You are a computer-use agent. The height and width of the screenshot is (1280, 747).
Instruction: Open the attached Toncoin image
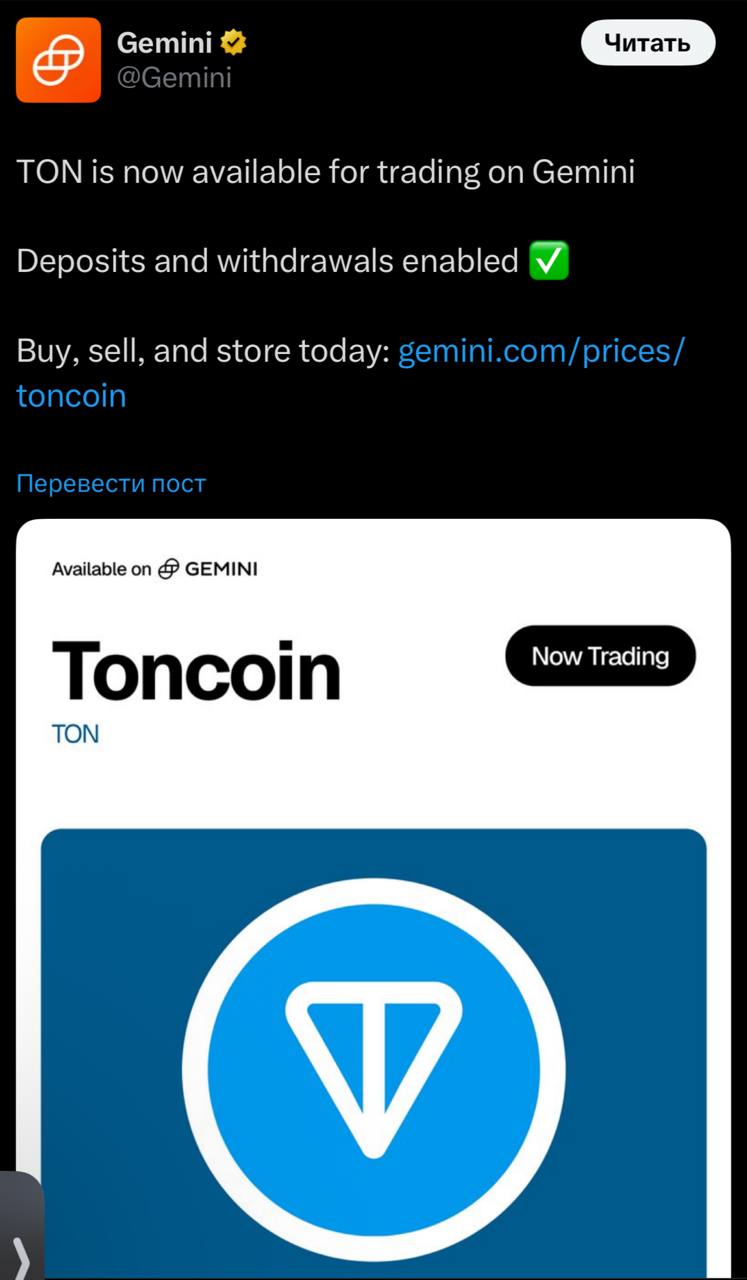373,900
